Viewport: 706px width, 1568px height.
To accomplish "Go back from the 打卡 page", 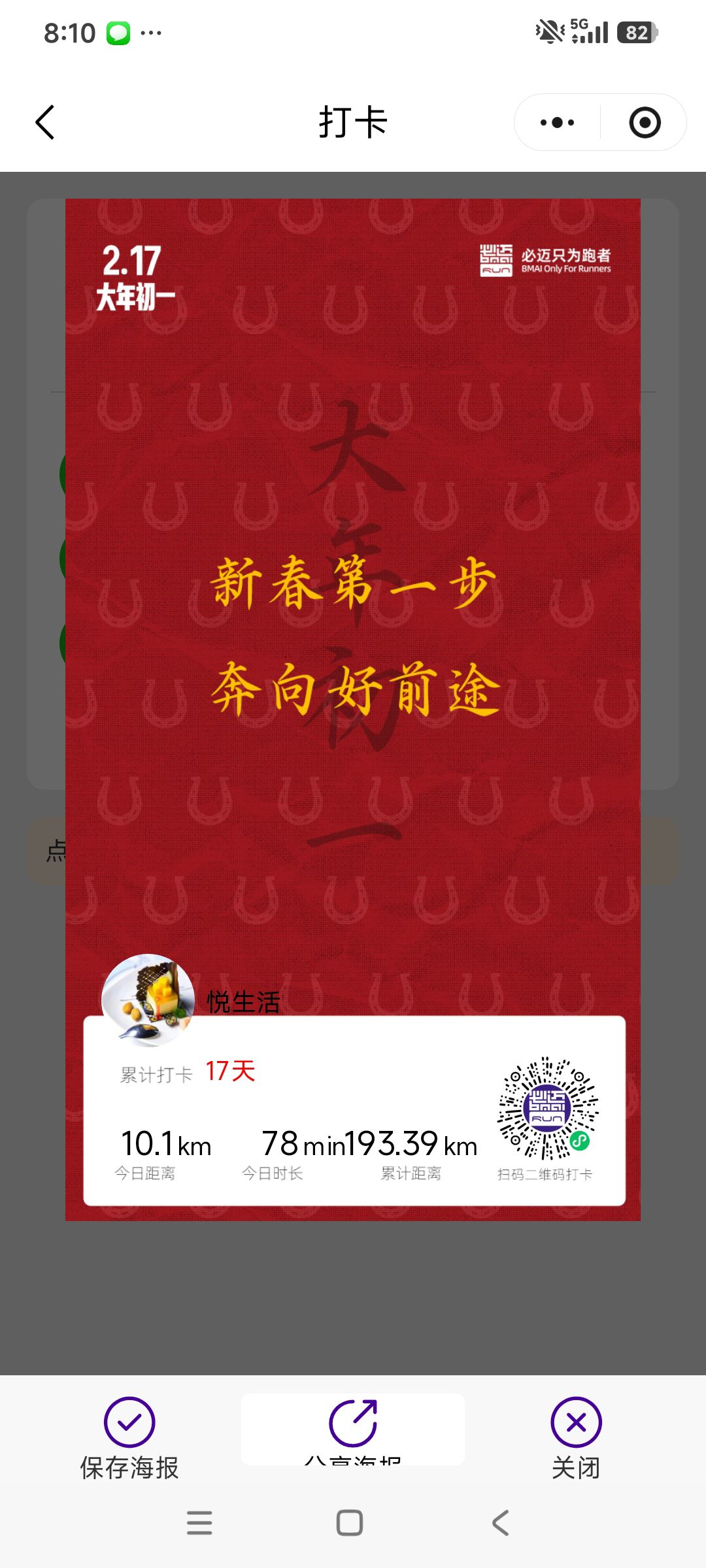I will click(45, 123).
